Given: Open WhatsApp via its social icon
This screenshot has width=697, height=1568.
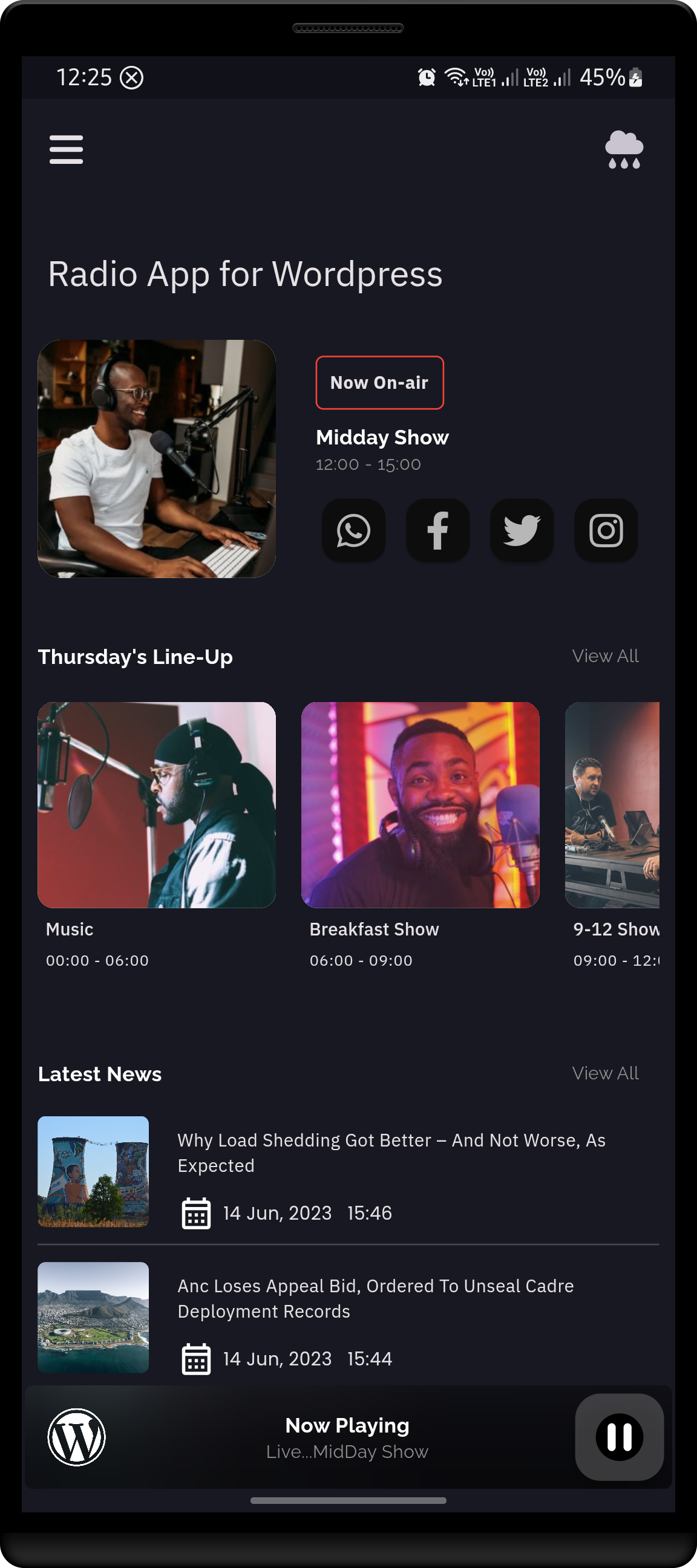Looking at the screenshot, I should (353, 530).
